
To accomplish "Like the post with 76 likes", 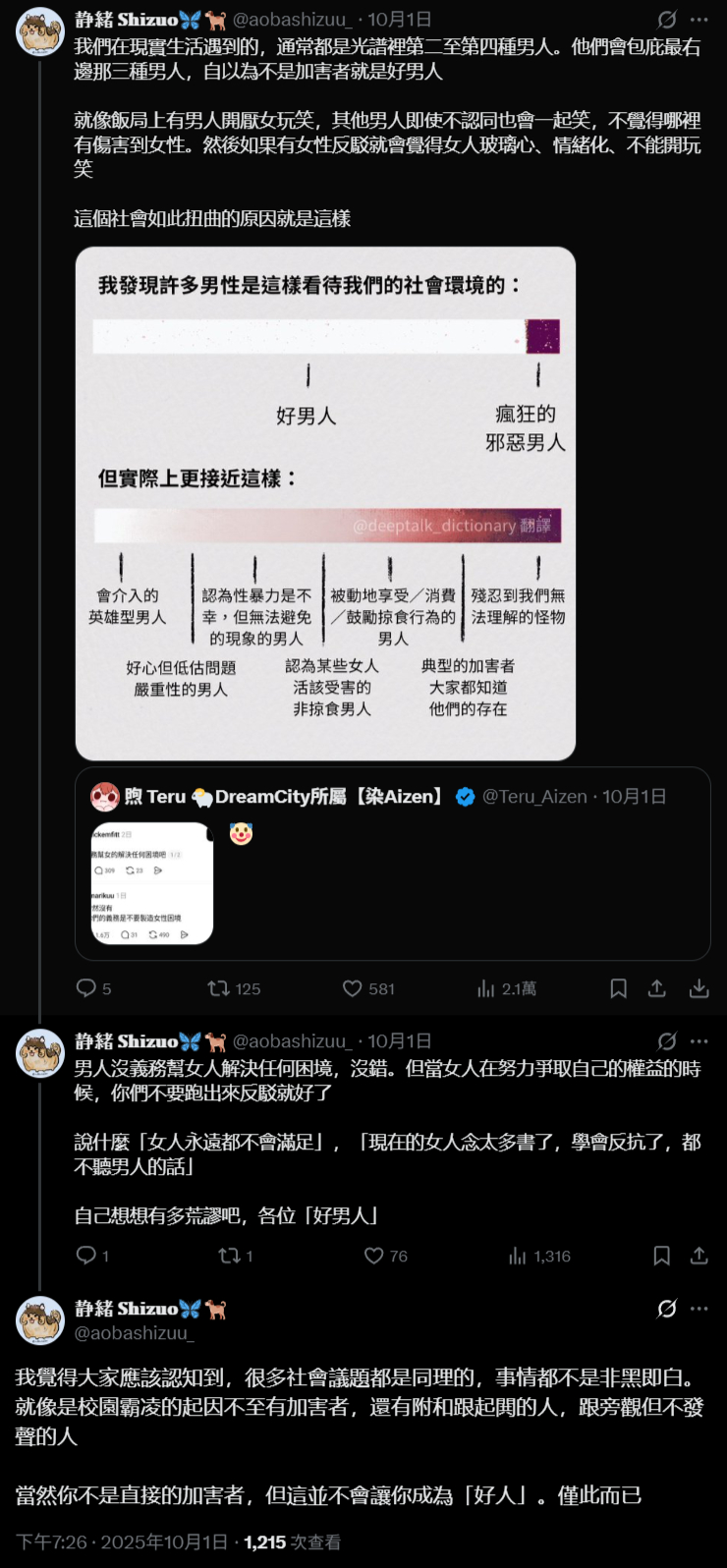I will pos(374,1256).
